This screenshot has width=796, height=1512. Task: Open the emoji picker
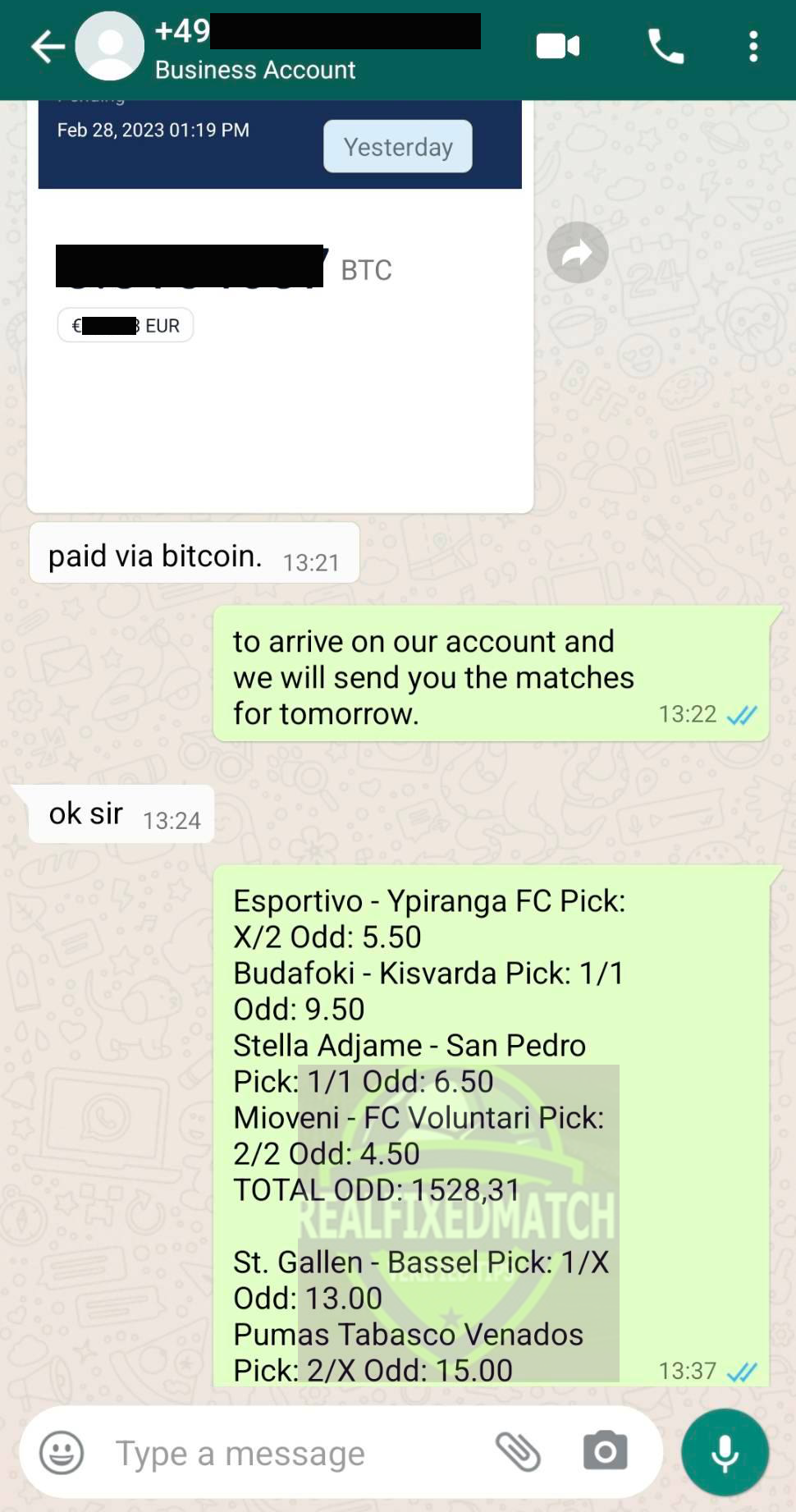[x=62, y=1453]
